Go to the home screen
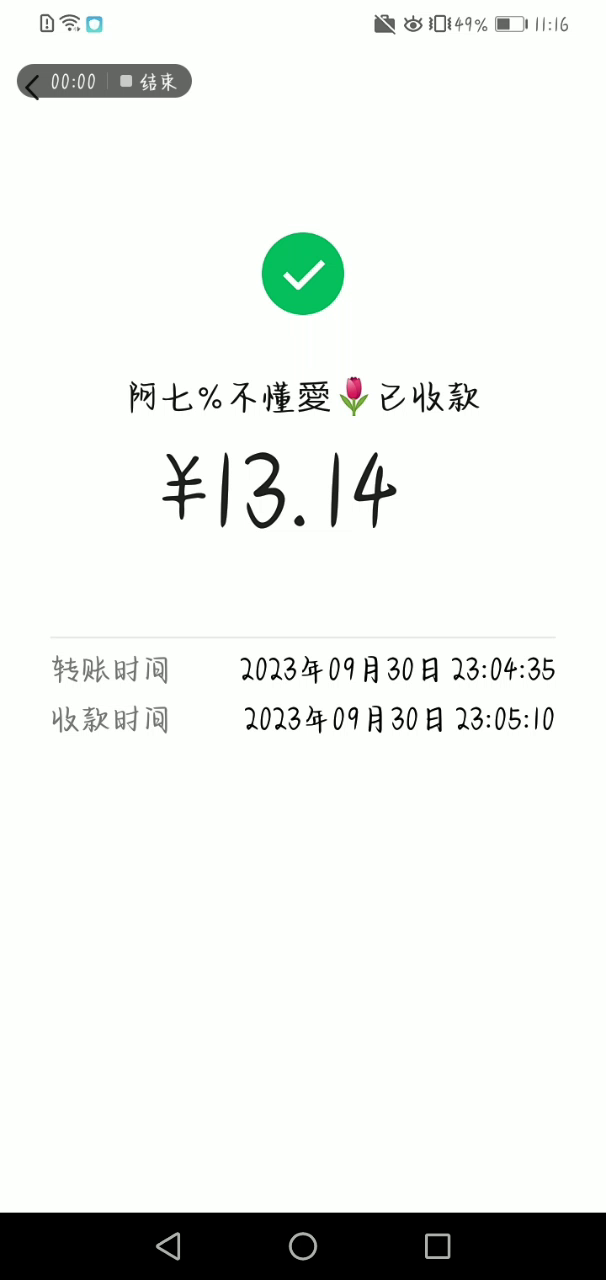Image resolution: width=606 pixels, height=1280 pixels. 303,1245
